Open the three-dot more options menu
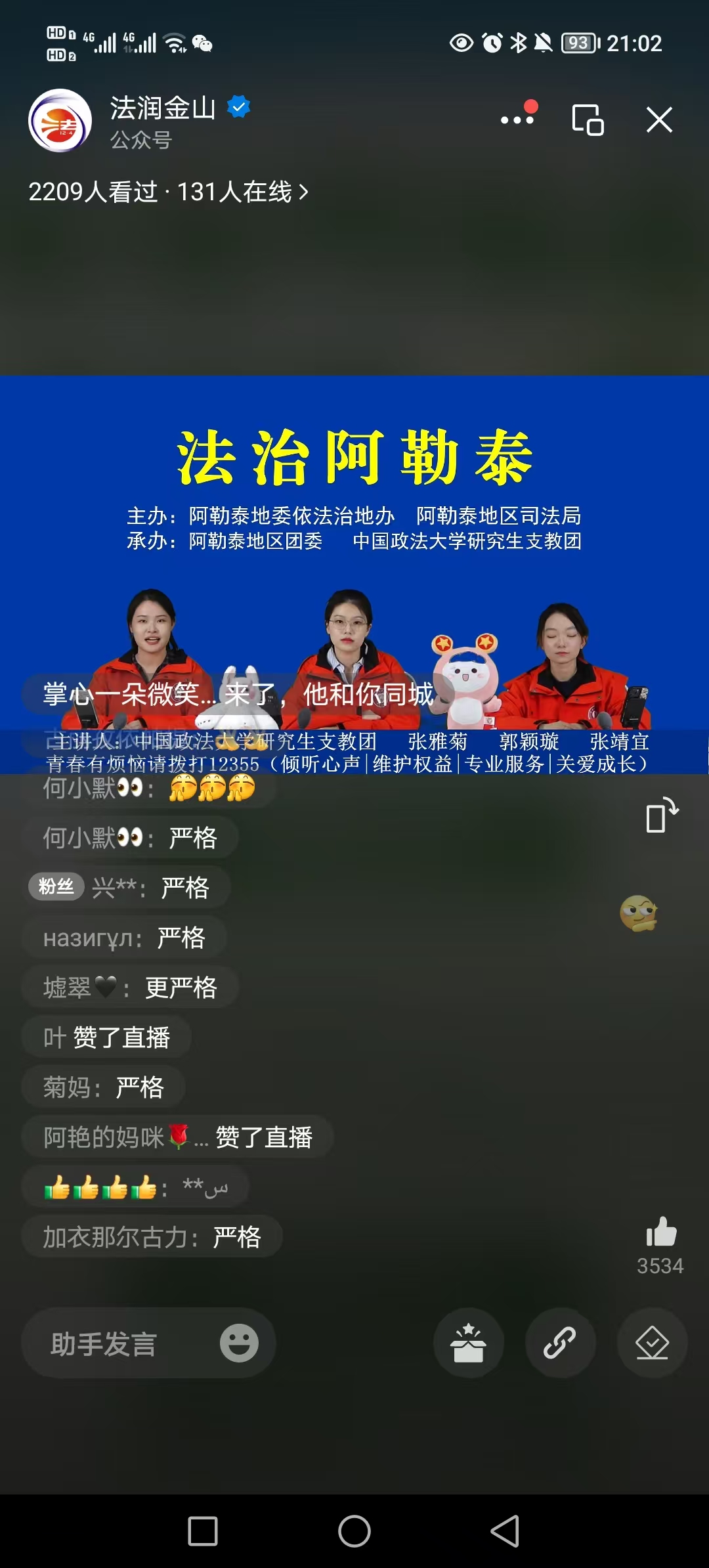The height and width of the screenshot is (1568, 709). (517, 120)
